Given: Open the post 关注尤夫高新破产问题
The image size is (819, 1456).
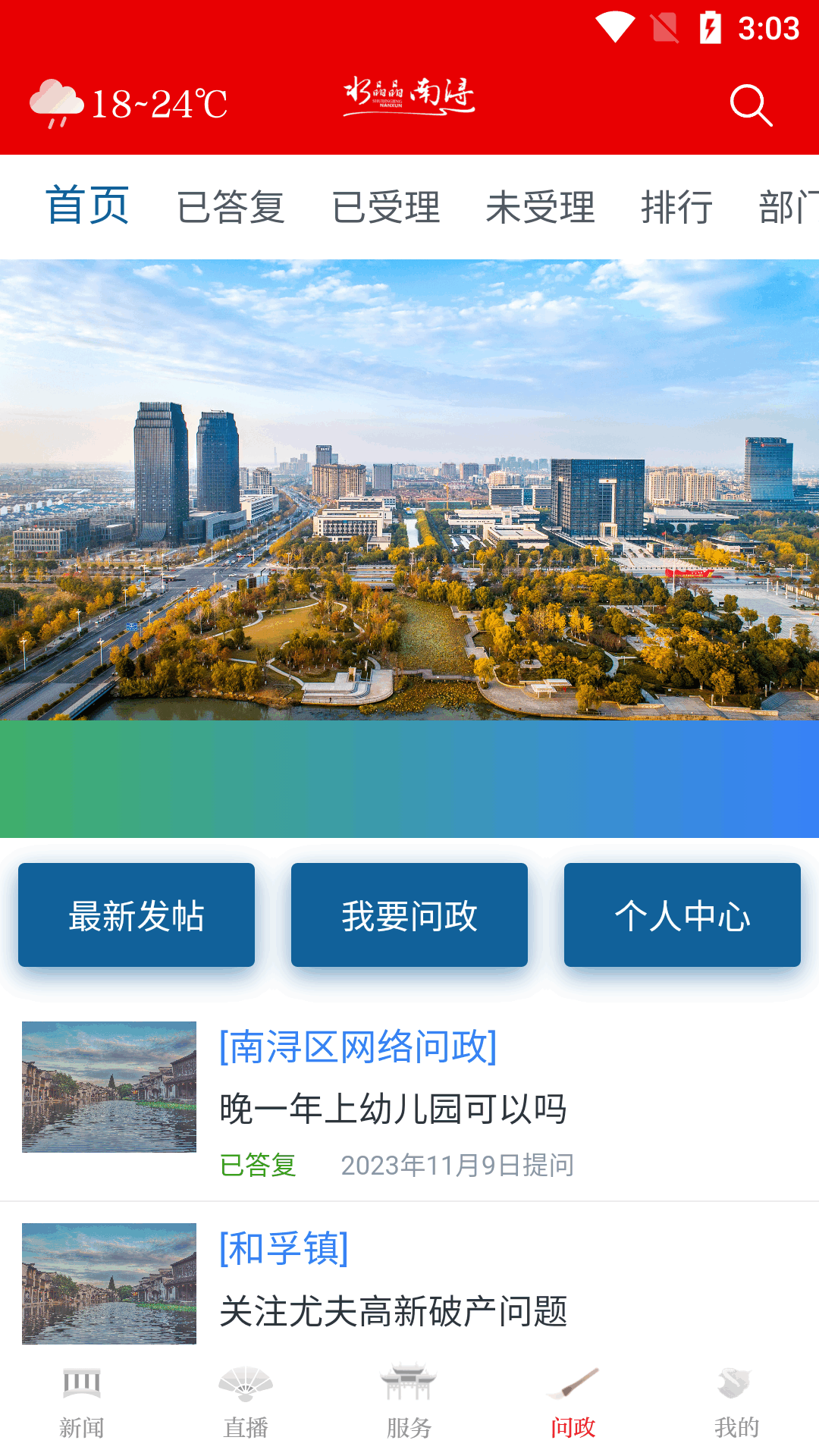Looking at the screenshot, I should pos(393,1310).
